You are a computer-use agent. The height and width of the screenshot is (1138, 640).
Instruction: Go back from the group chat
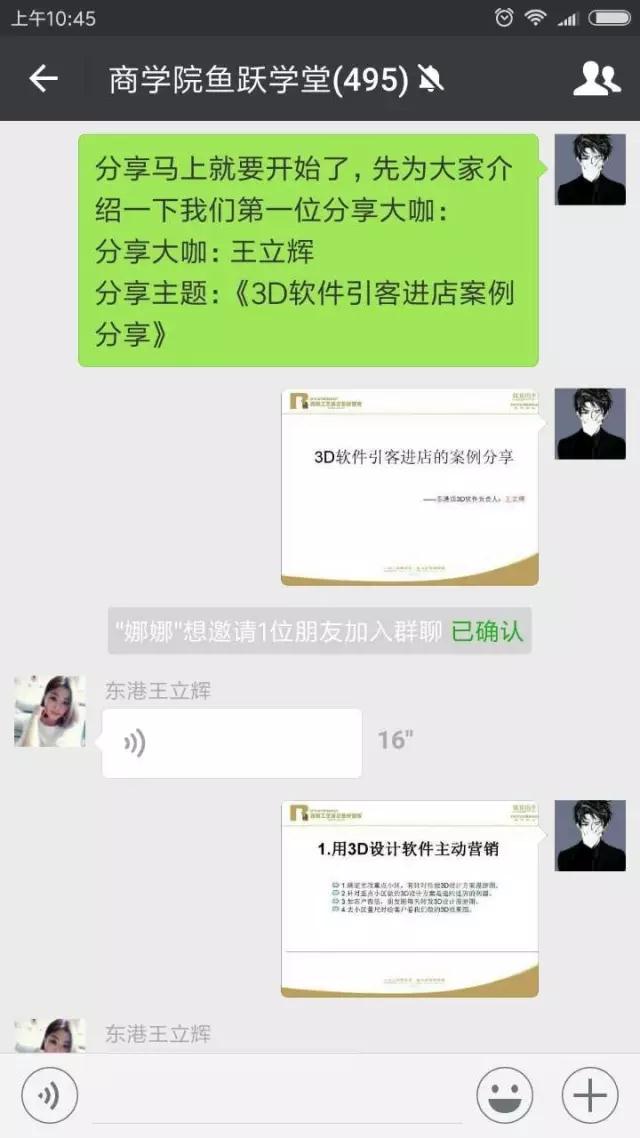click(x=43, y=79)
